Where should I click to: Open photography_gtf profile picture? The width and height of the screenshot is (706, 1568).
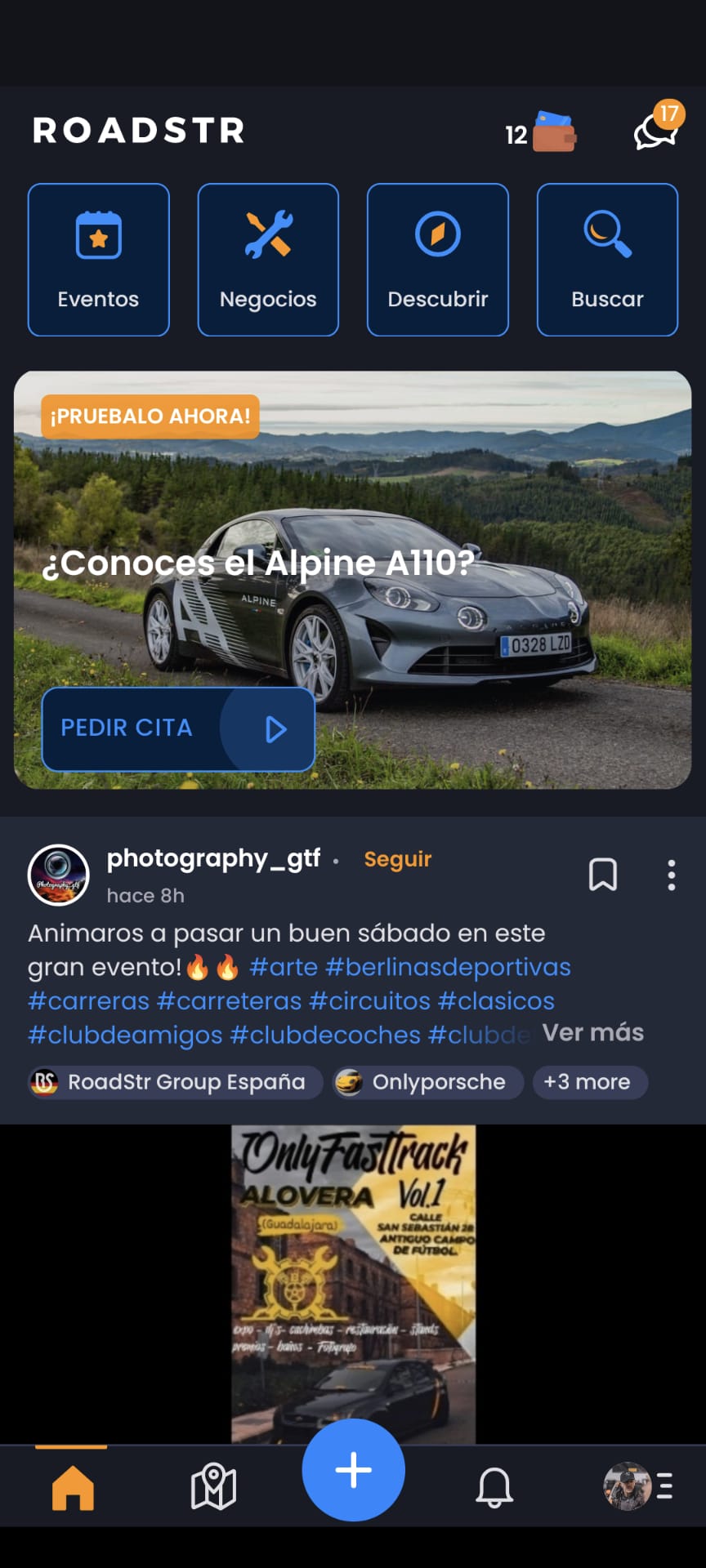(x=59, y=875)
